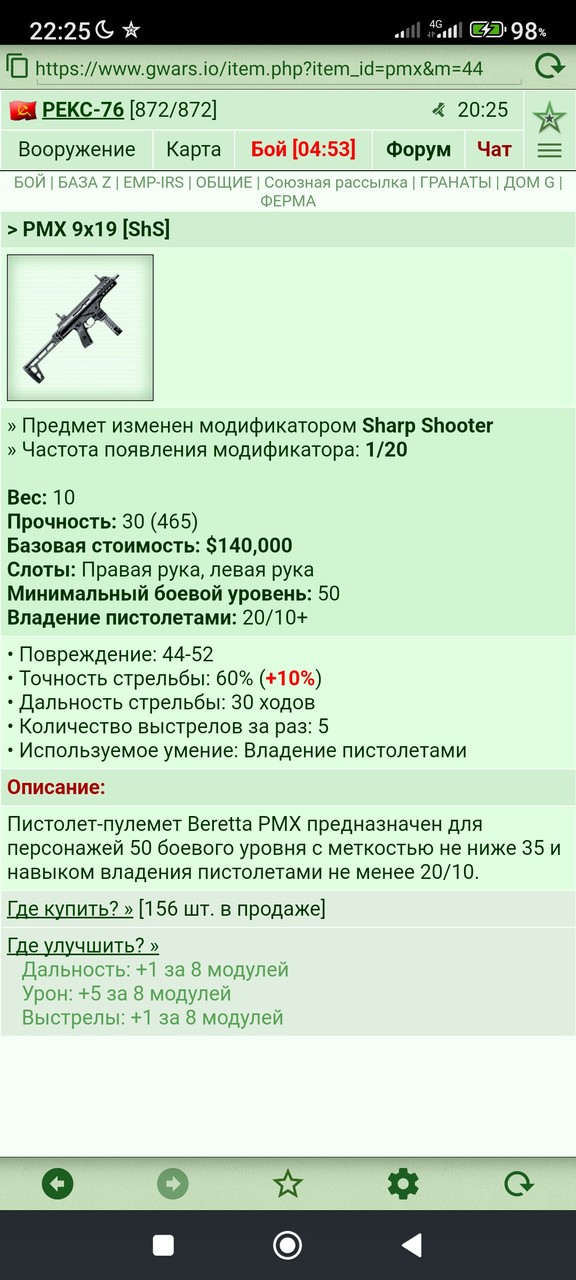576x1280 pixels.
Task: Open the Где купить? link
Action: point(70,909)
